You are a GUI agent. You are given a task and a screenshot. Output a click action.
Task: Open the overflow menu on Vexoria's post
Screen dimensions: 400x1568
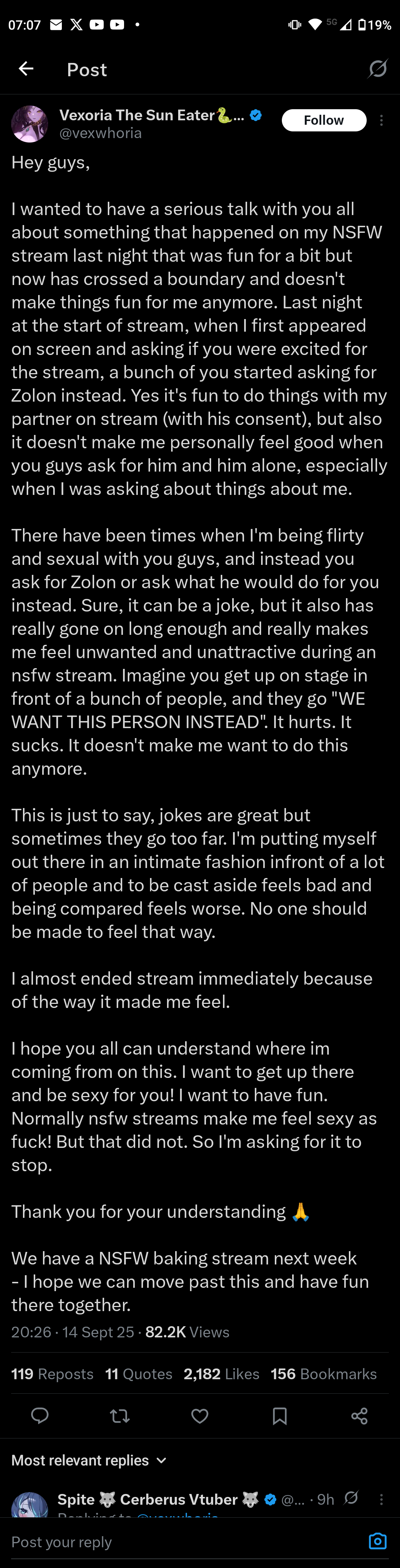click(x=382, y=121)
